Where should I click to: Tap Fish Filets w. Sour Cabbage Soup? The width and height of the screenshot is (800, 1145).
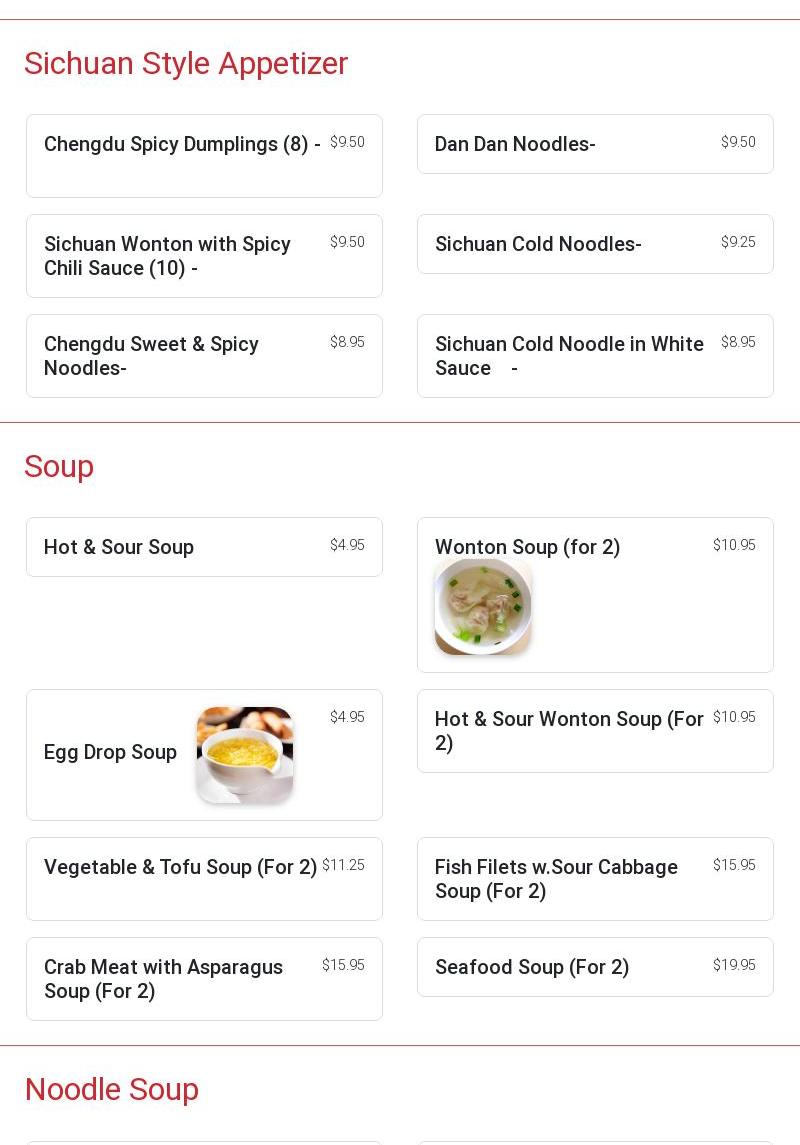(x=595, y=879)
